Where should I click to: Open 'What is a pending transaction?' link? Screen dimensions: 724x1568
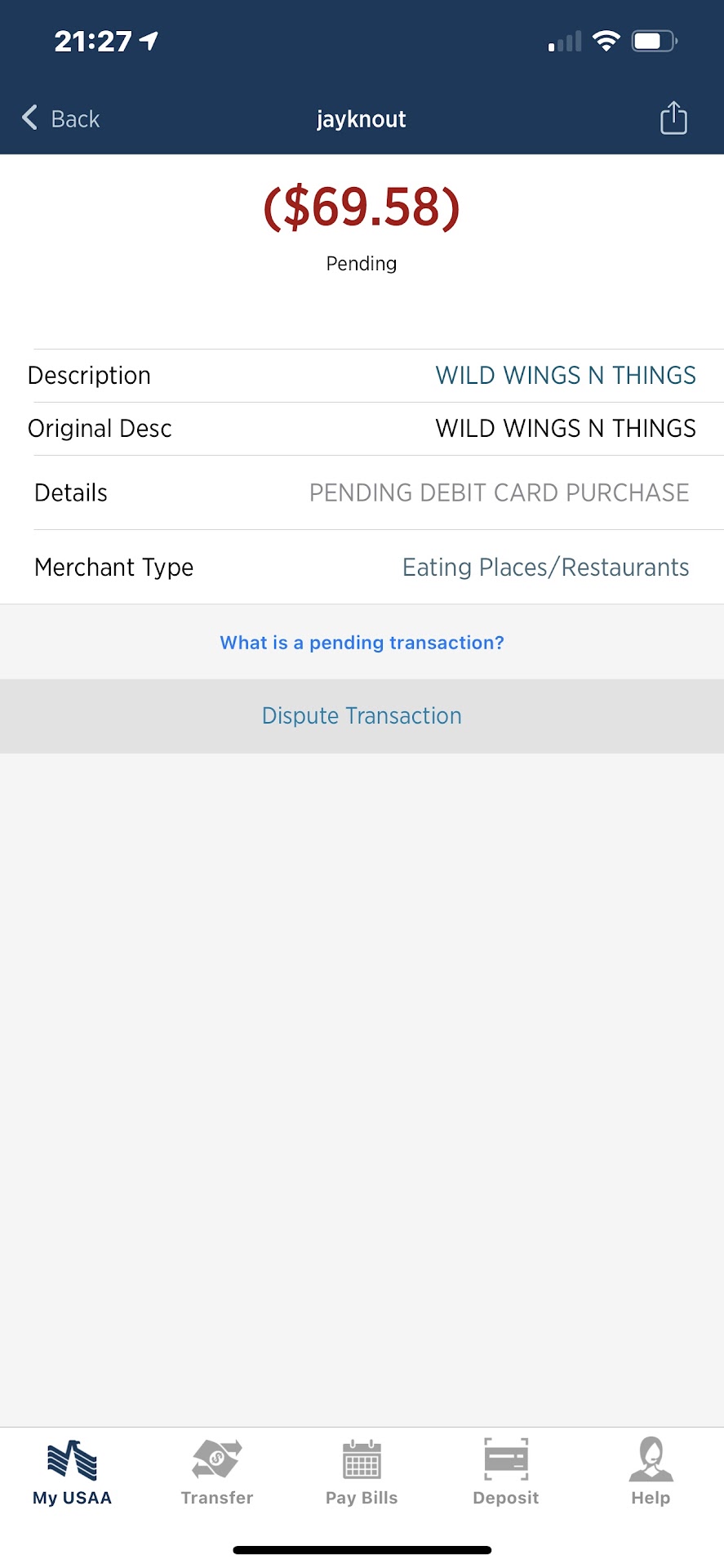[362, 643]
